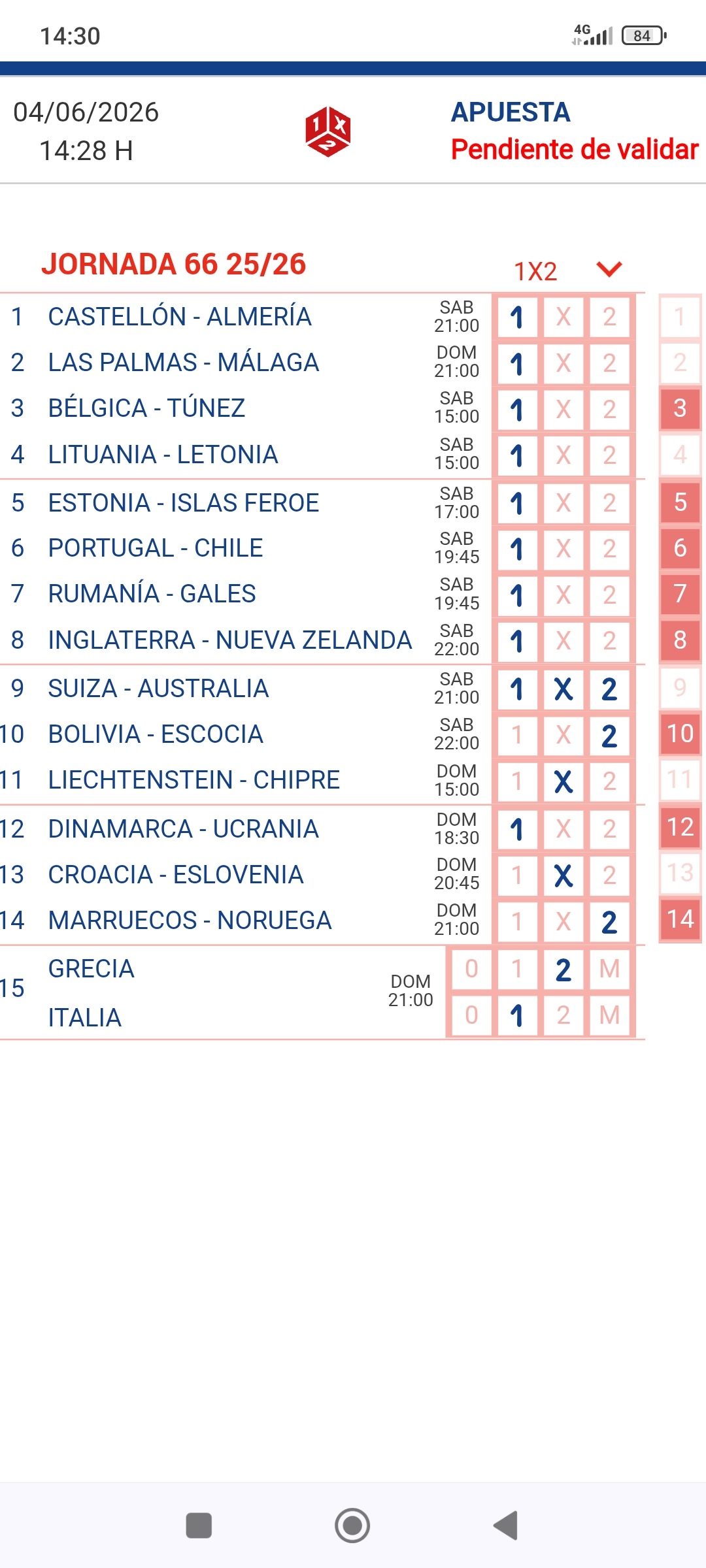
Task: Deselect 1 for Portugal - Chile
Action: (517, 549)
